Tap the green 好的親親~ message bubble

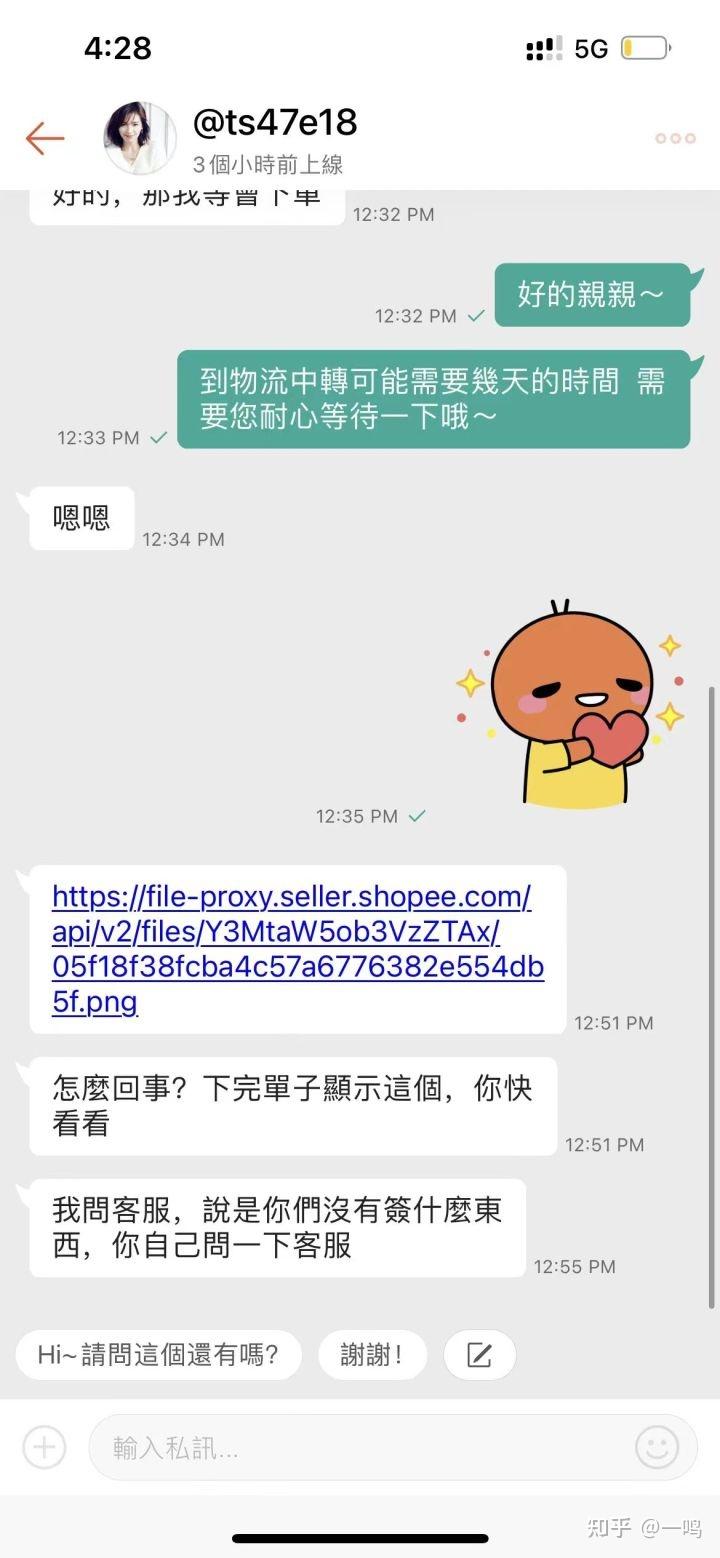coord(594,295)
